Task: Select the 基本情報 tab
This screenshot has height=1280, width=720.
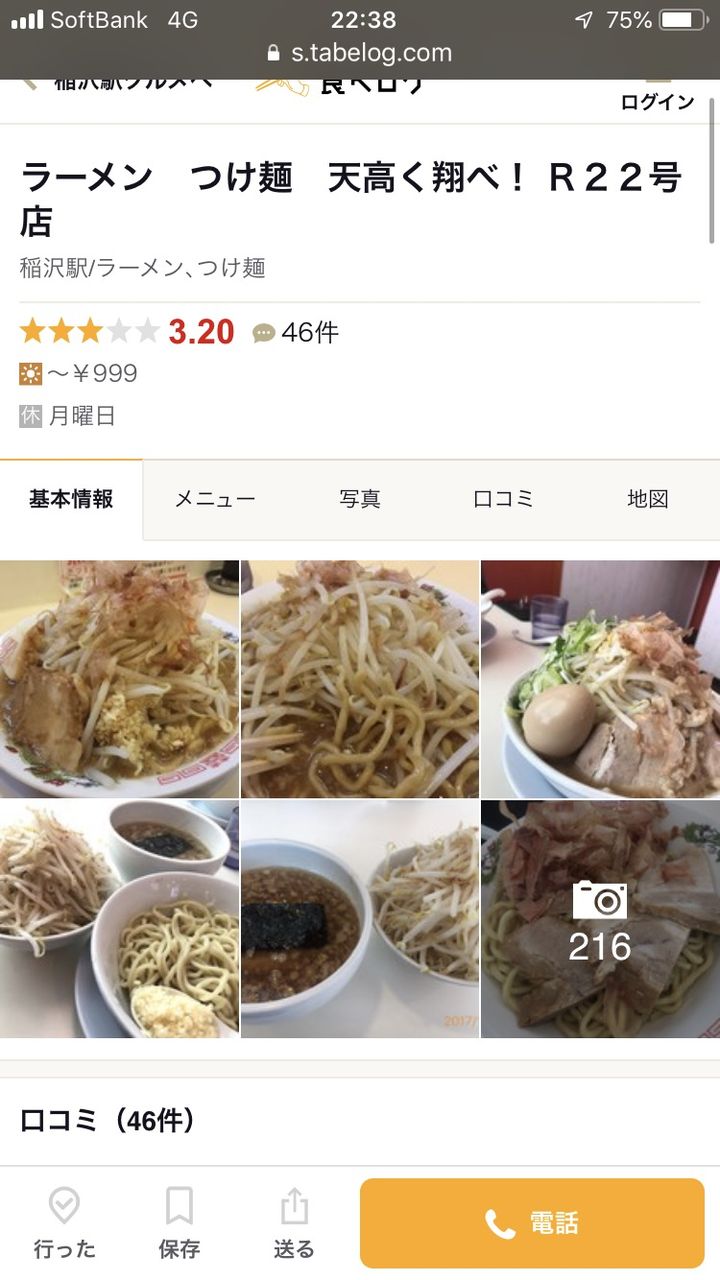Action: [71, 499]
